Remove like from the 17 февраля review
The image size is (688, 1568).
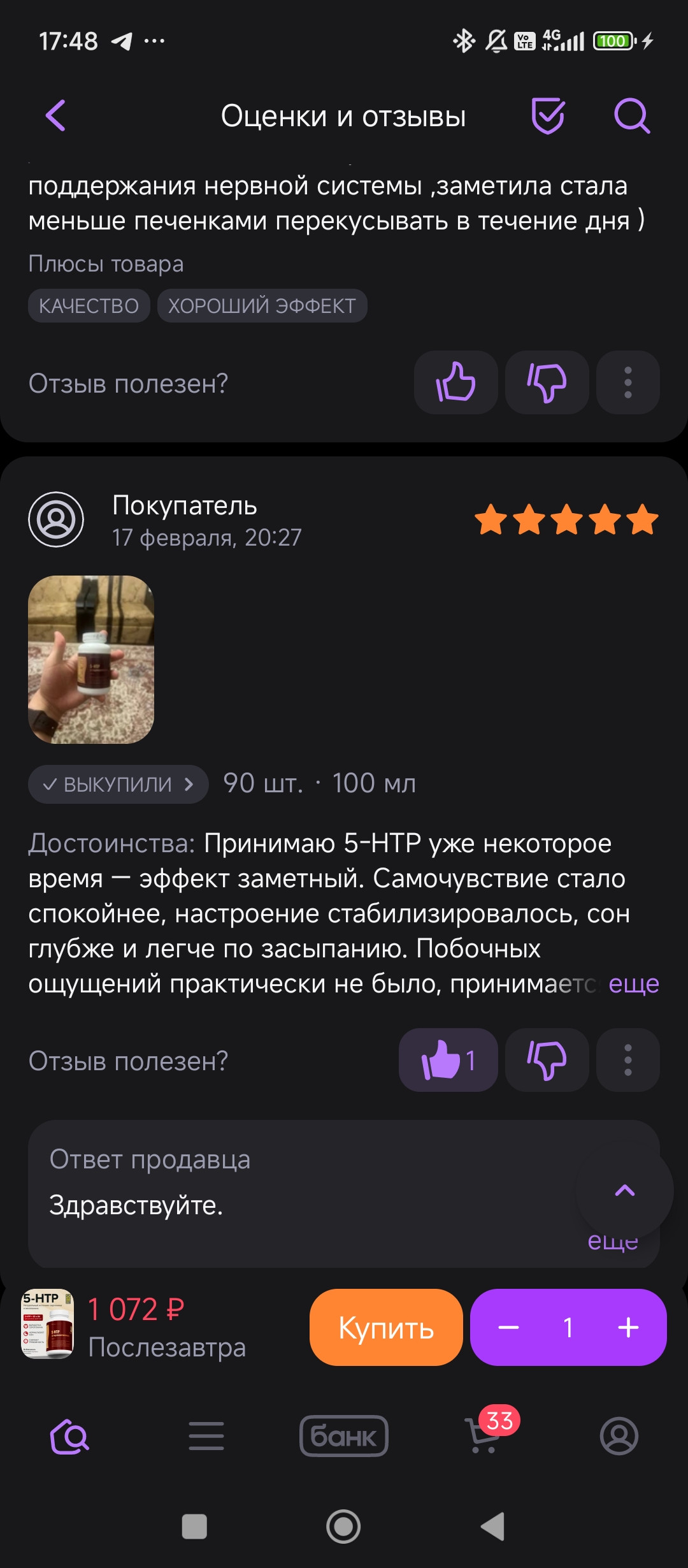(x=448, y=1060)
